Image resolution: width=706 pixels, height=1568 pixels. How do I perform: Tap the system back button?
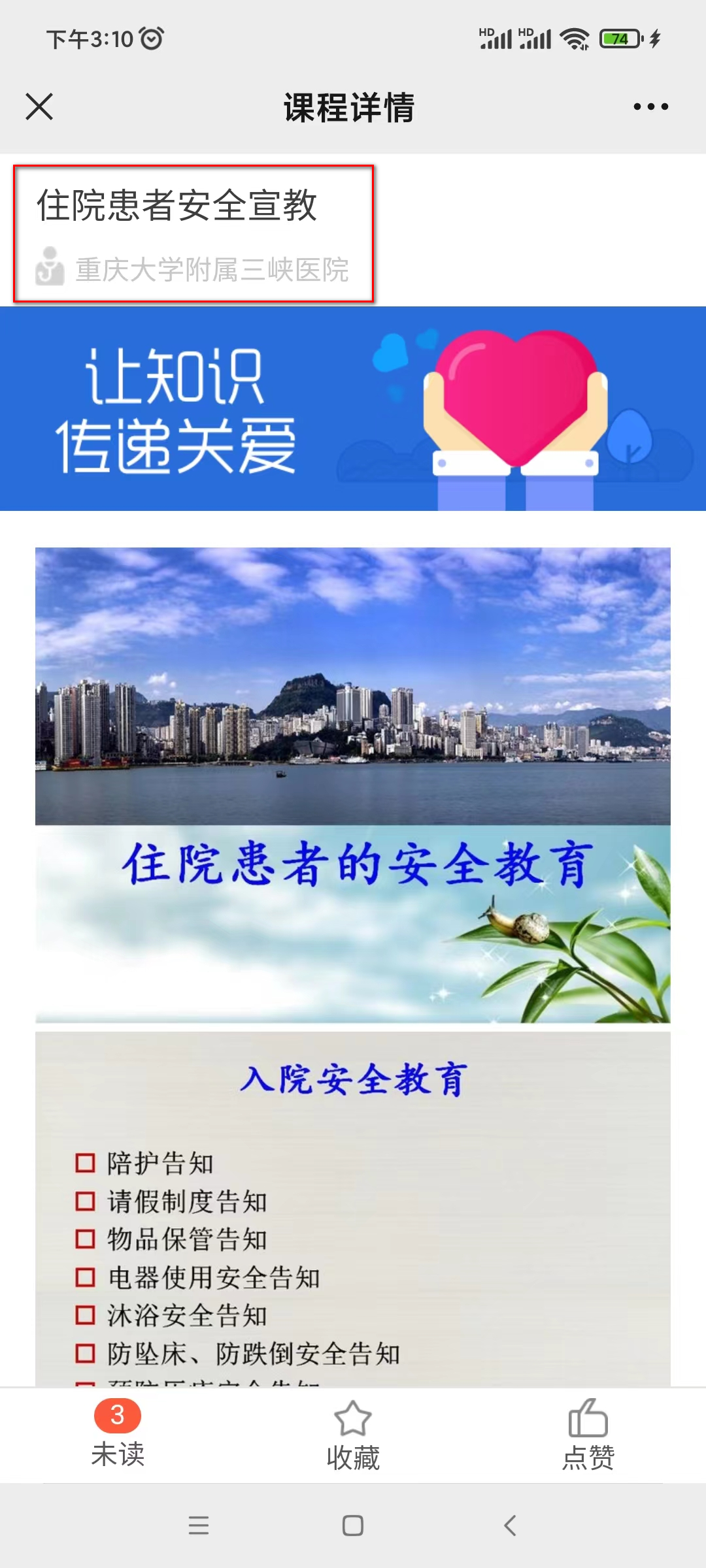(x=510, y=1526)
